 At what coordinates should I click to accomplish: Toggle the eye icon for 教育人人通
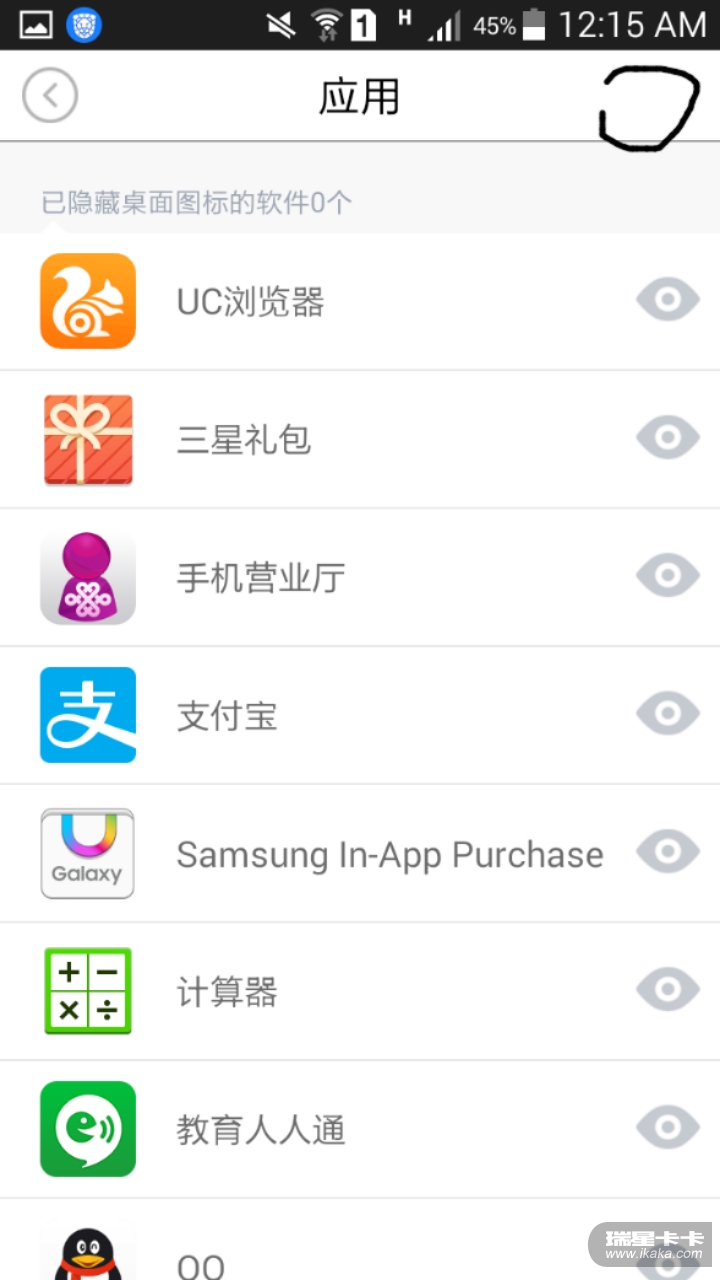[x=668, y=1128]
